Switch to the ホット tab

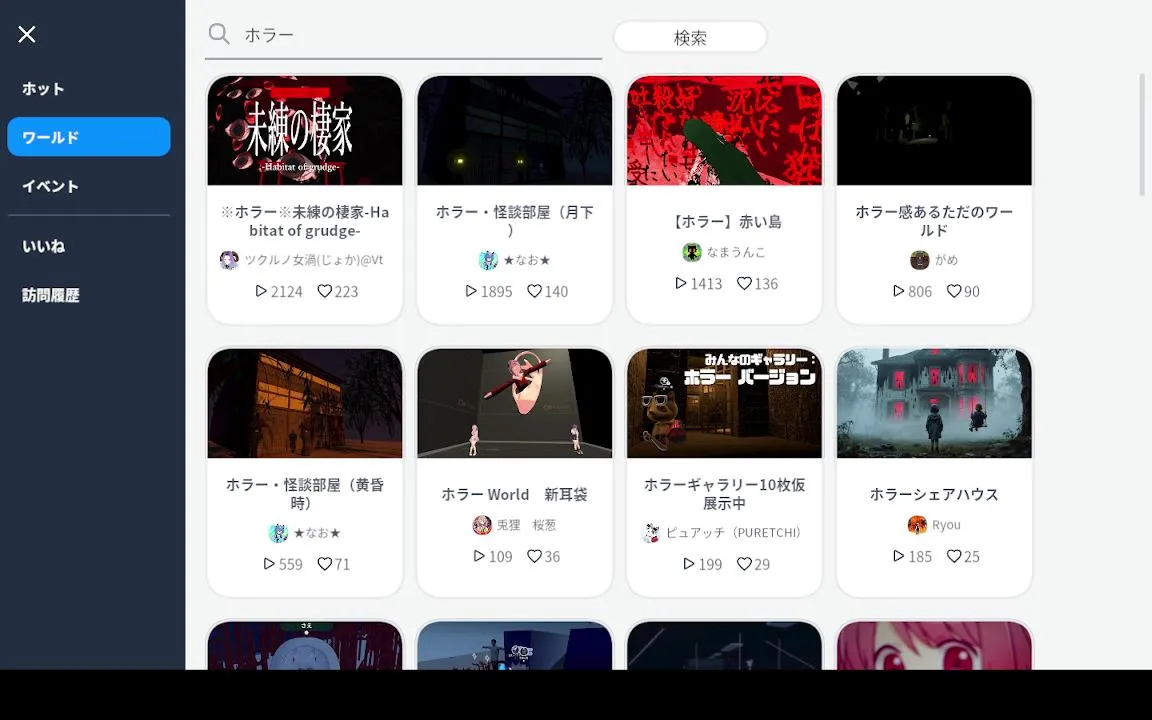44,89
